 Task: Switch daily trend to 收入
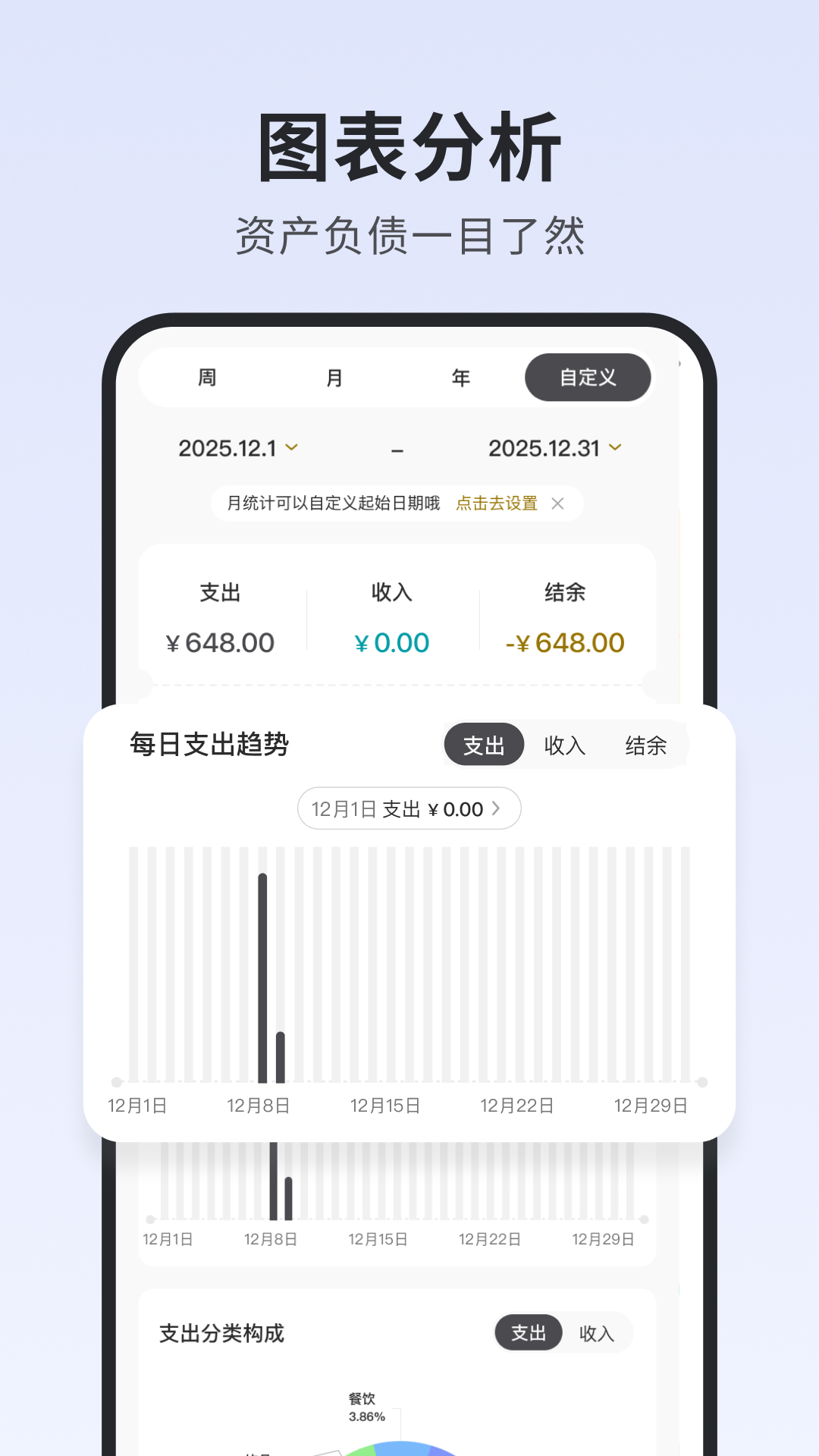[x=563, y=745]
